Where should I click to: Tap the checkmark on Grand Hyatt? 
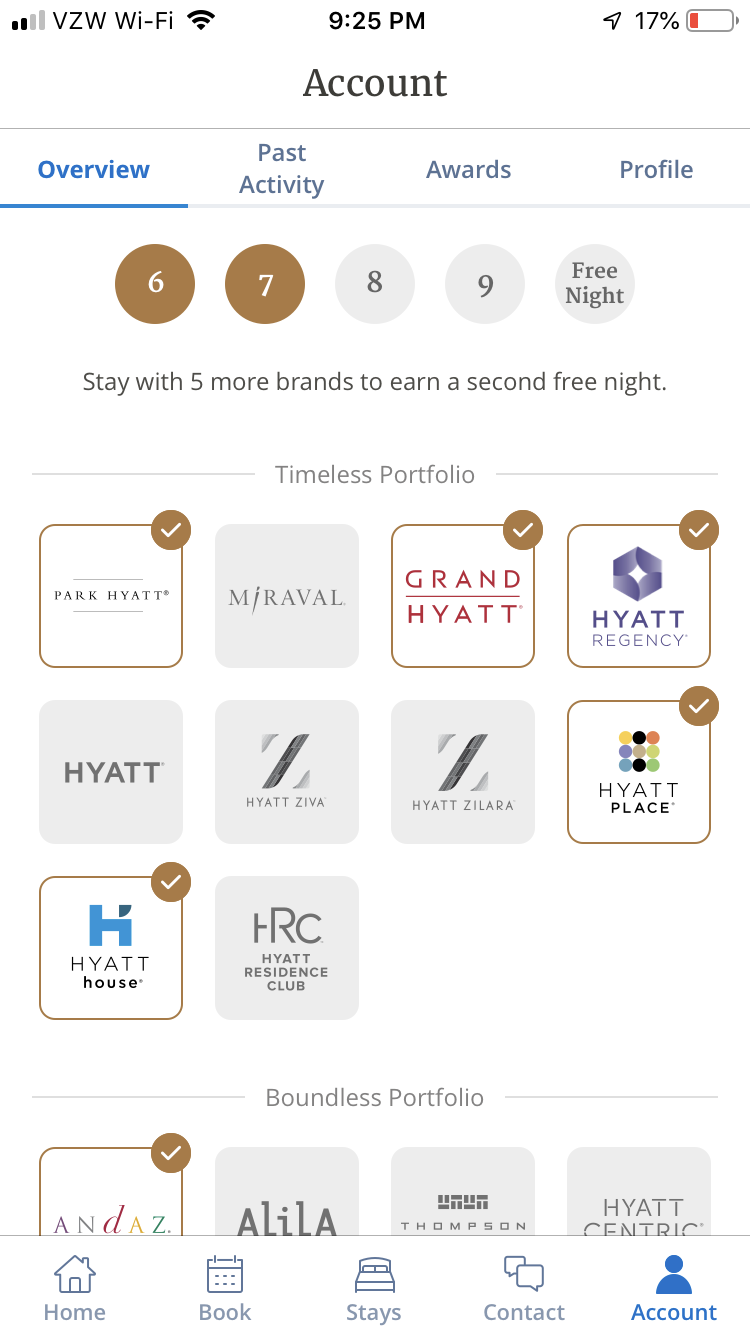point(522,530)
